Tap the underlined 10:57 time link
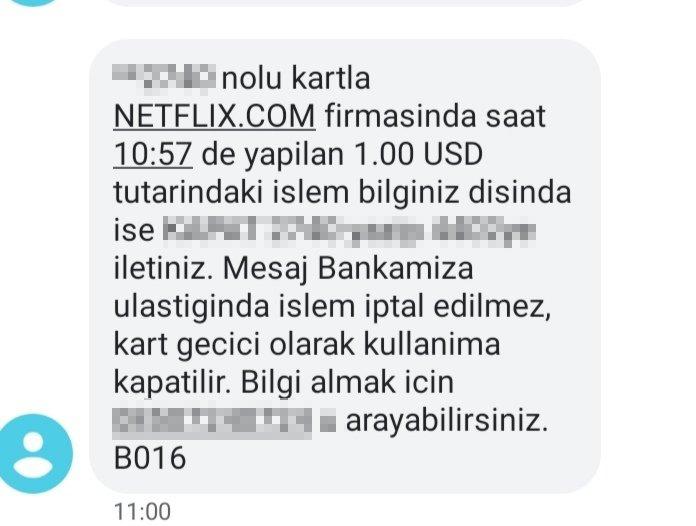This screenshot has width=696, height=526. tap(158, 155)
